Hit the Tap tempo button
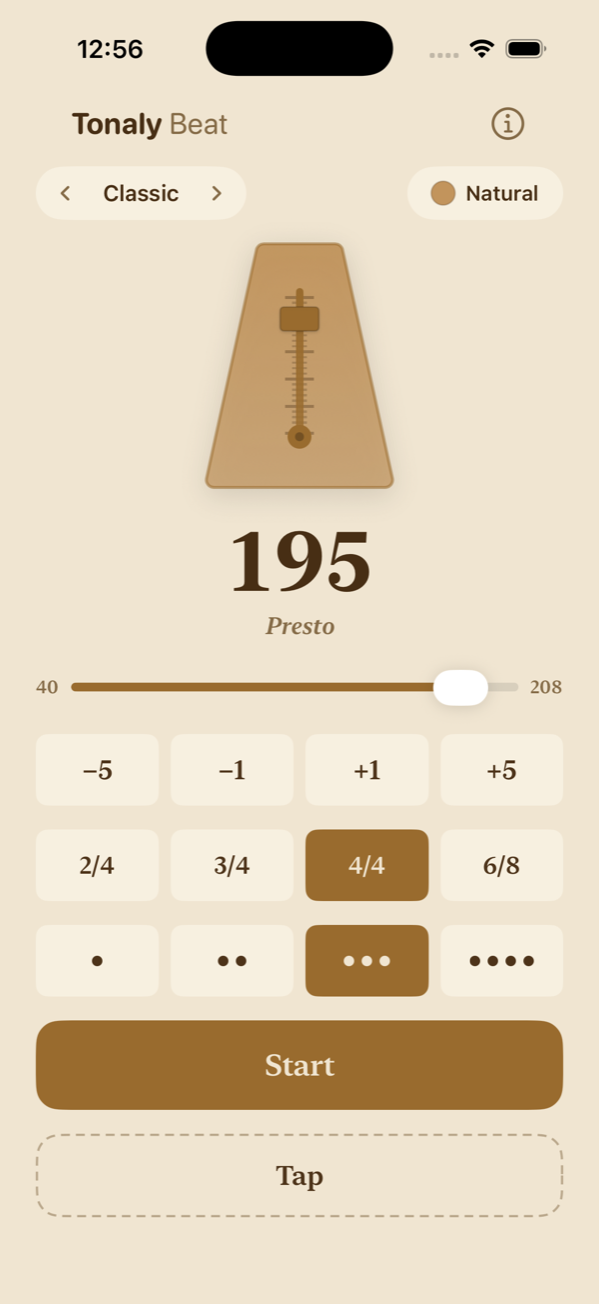 300,1175
